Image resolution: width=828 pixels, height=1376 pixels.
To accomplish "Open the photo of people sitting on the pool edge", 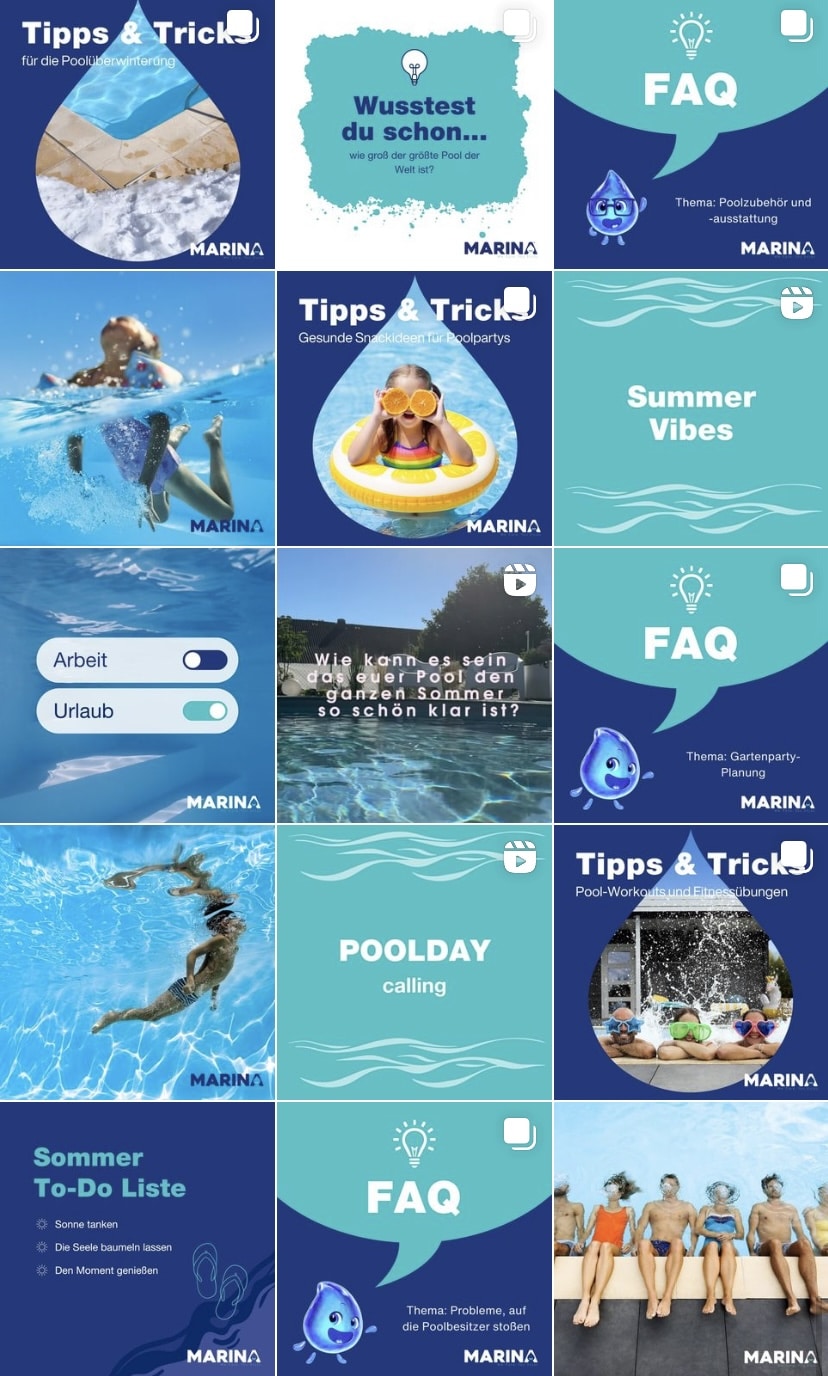I will (x=690, y=1238).
